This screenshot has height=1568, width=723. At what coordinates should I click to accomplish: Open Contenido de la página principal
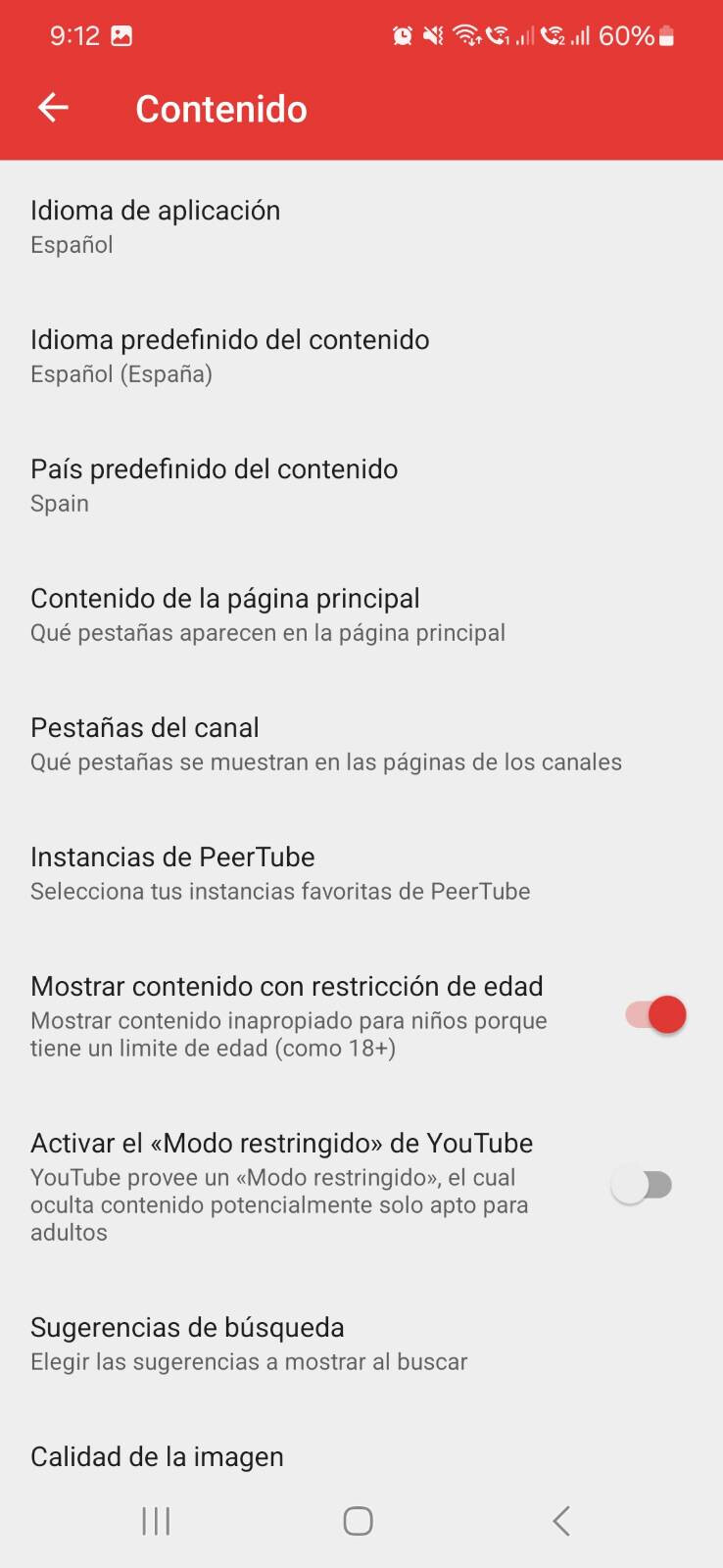[x=361, y=614]
